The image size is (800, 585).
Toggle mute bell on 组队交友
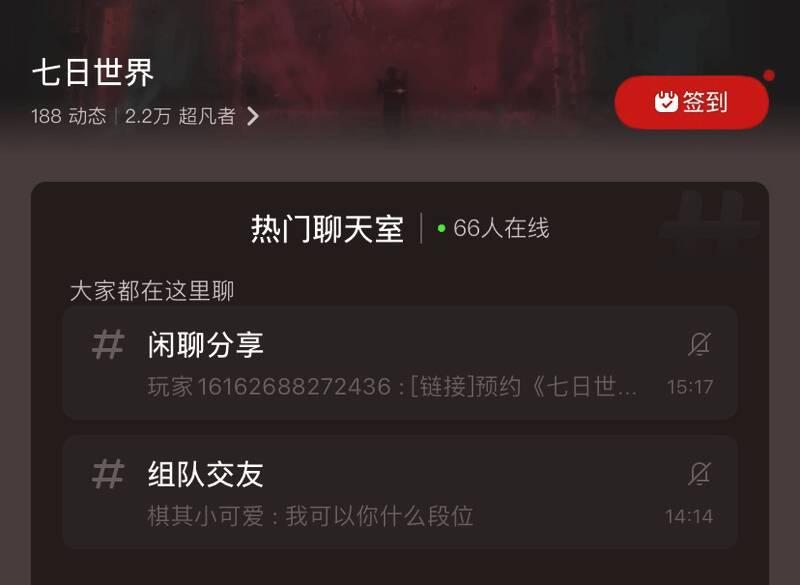699,474
